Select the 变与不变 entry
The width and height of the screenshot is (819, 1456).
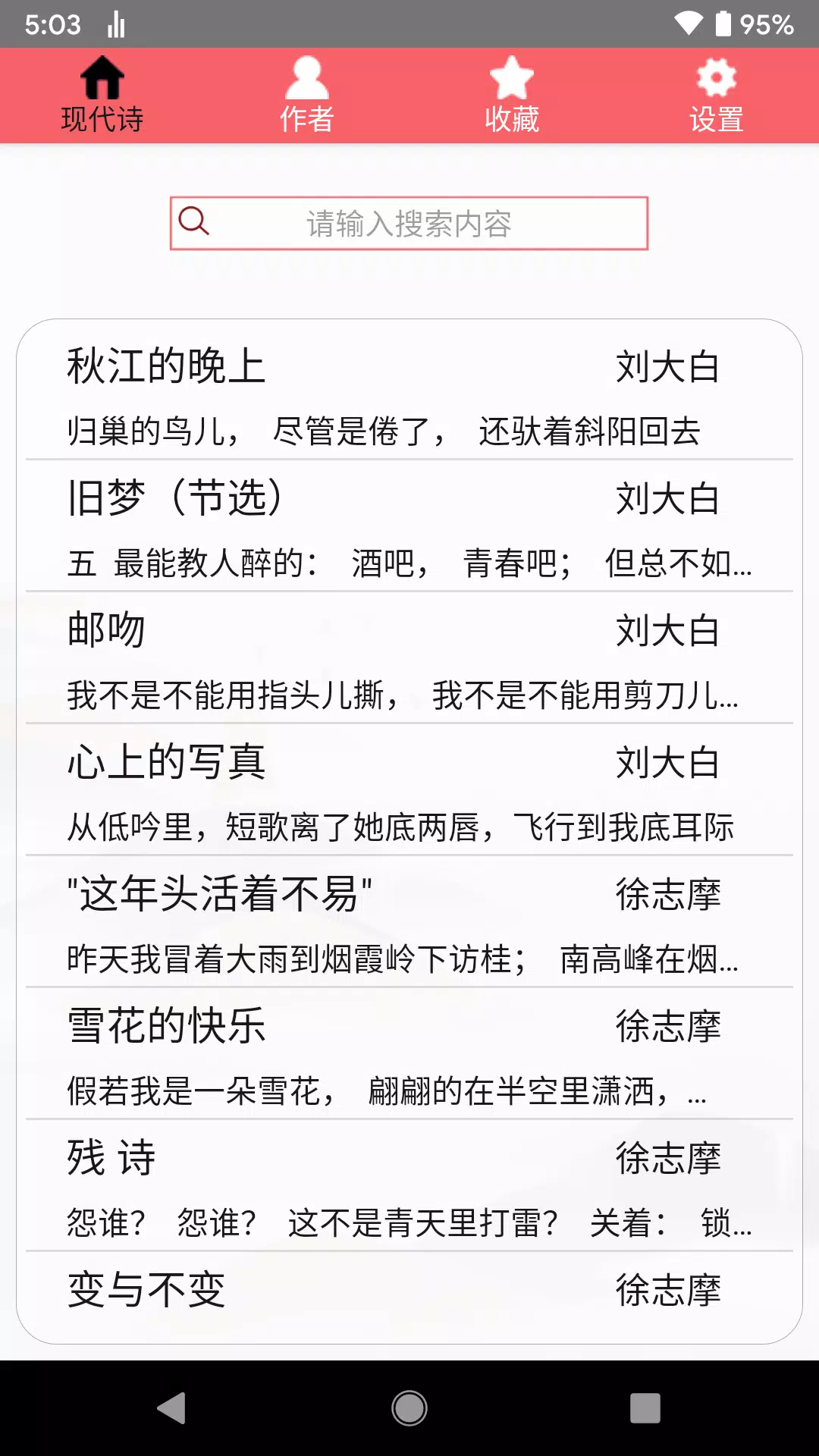tap(146, 1288)
